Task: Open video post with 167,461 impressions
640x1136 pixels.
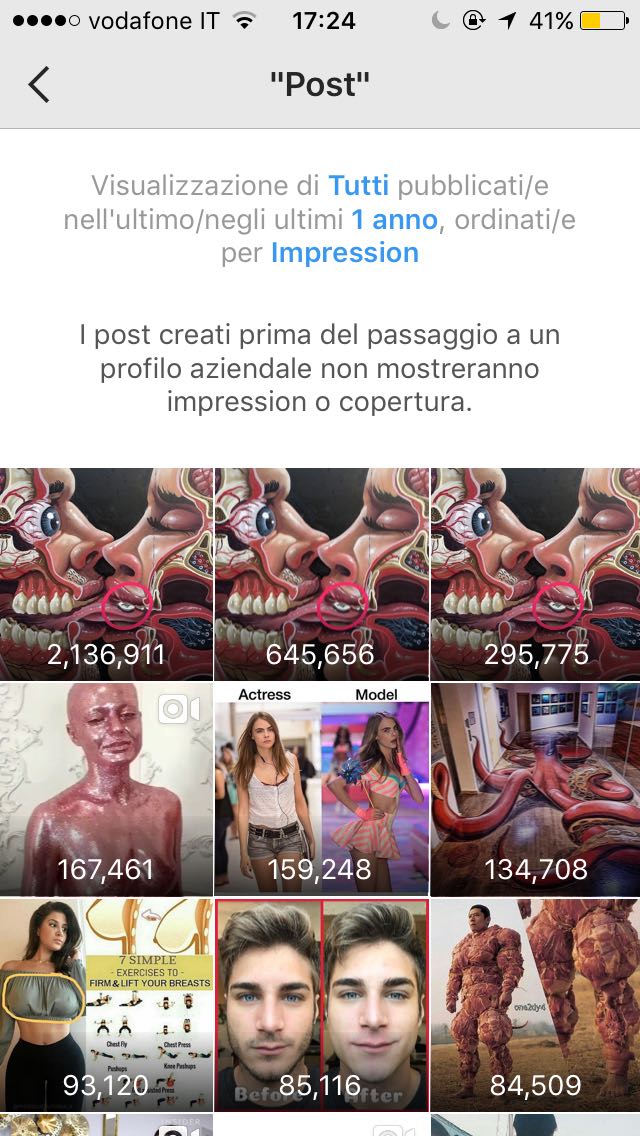Action: (x=107, y=788)
